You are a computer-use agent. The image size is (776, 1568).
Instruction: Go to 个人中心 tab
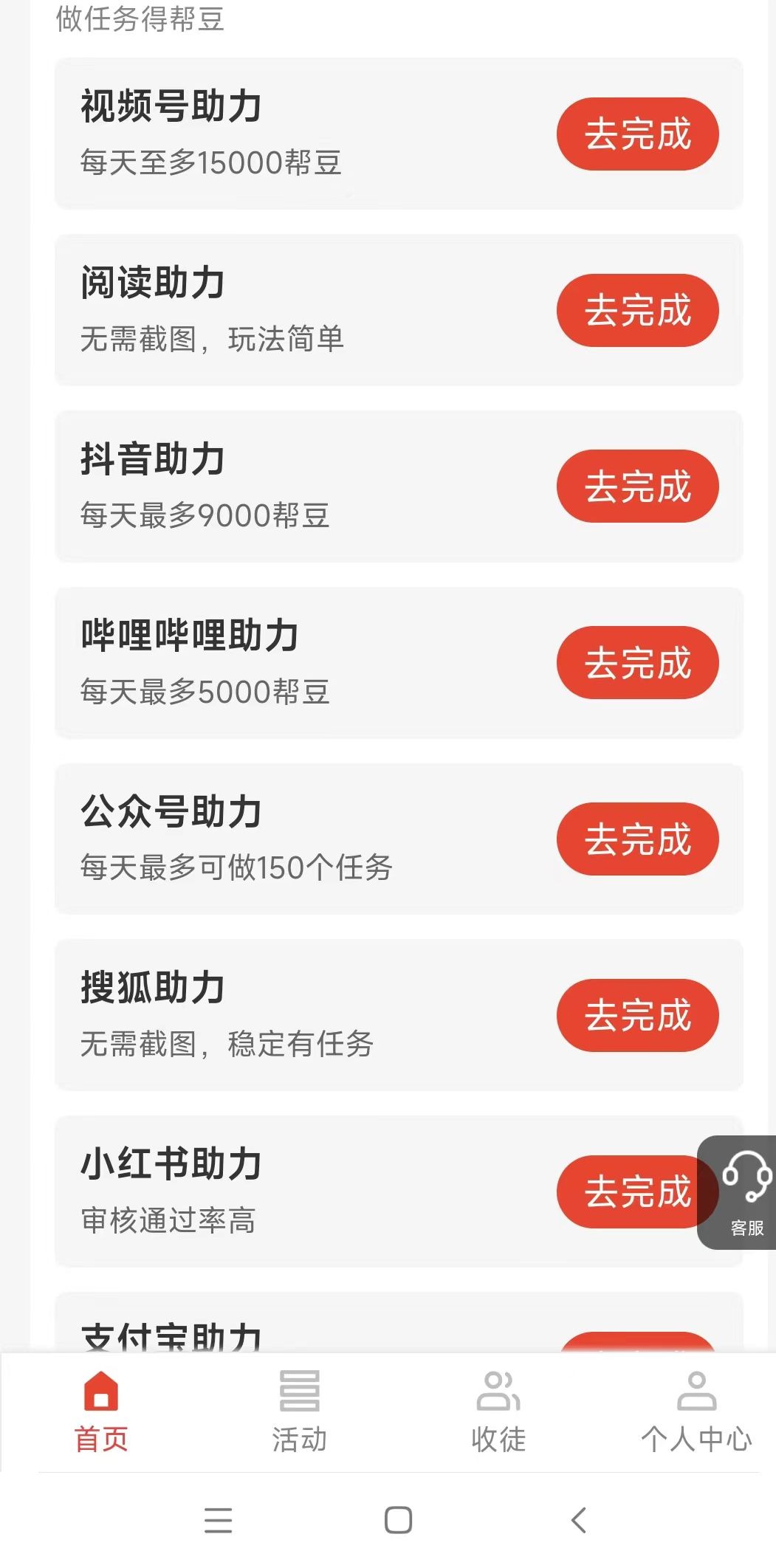pyautogui.click(x=696, y=1411)
